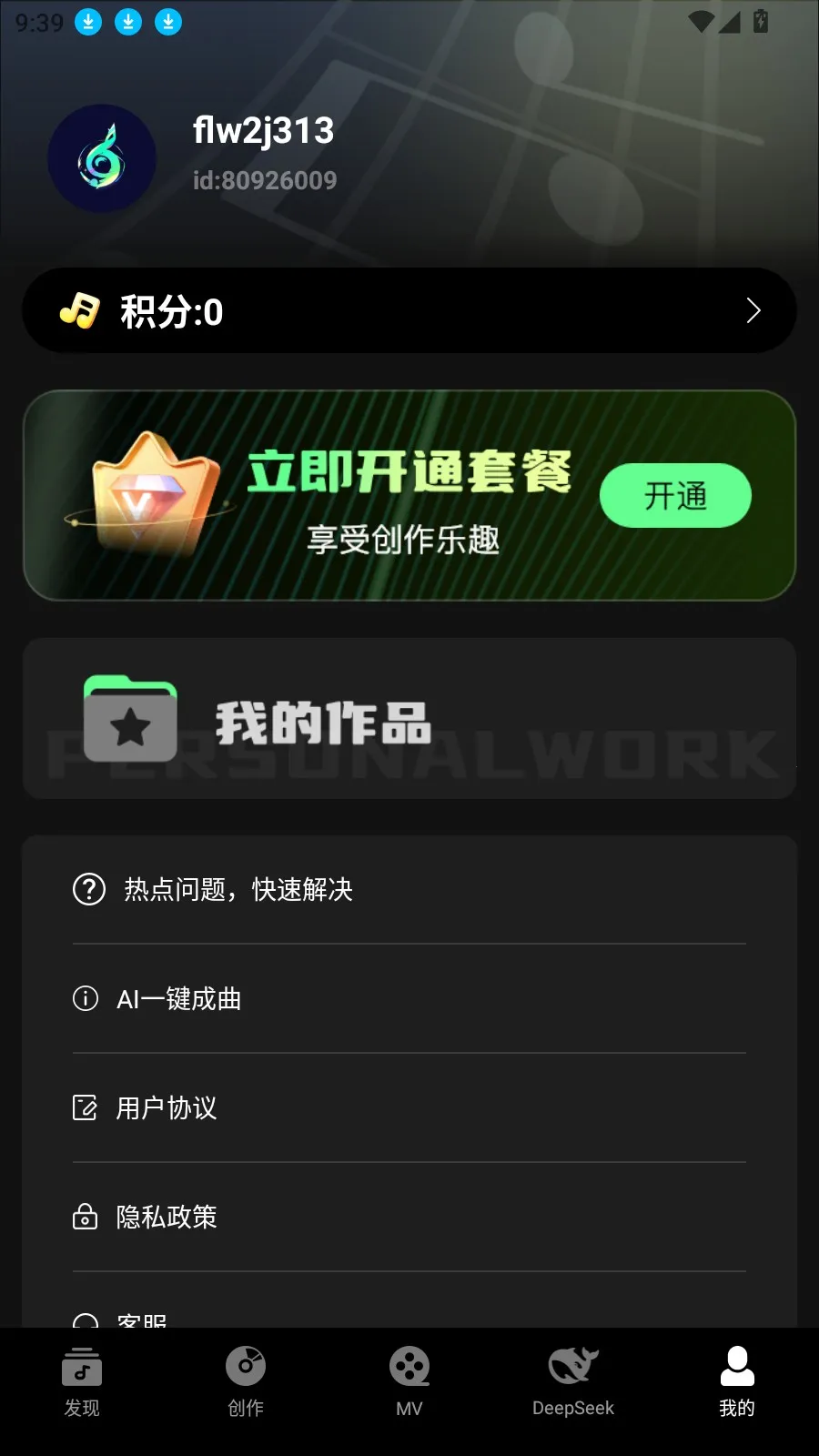Viewport: 819px width, 1456px height.
Task: Select the 创作 creation record icon
Action: click(245, 1366)
